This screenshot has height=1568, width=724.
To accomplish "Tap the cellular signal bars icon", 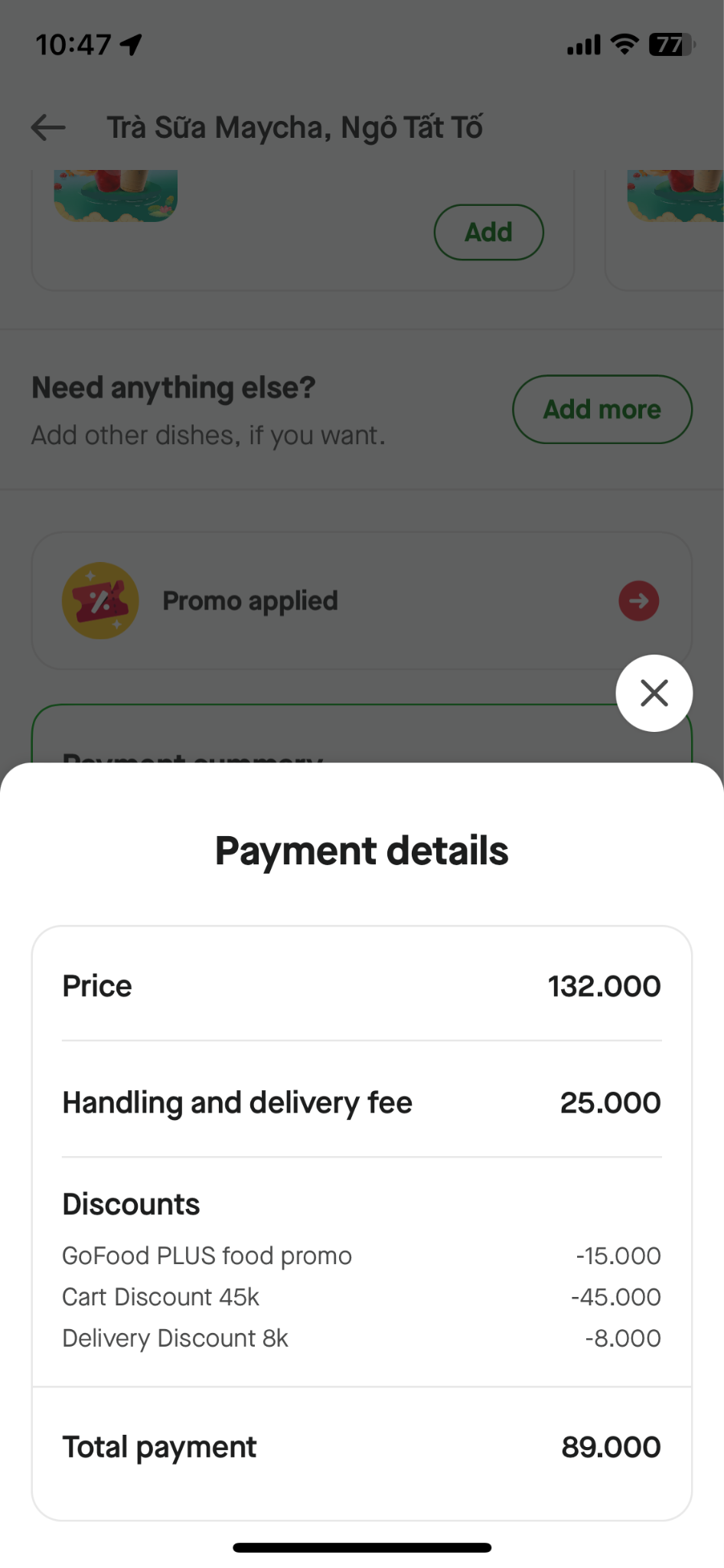I will click(x=583, y=44).
